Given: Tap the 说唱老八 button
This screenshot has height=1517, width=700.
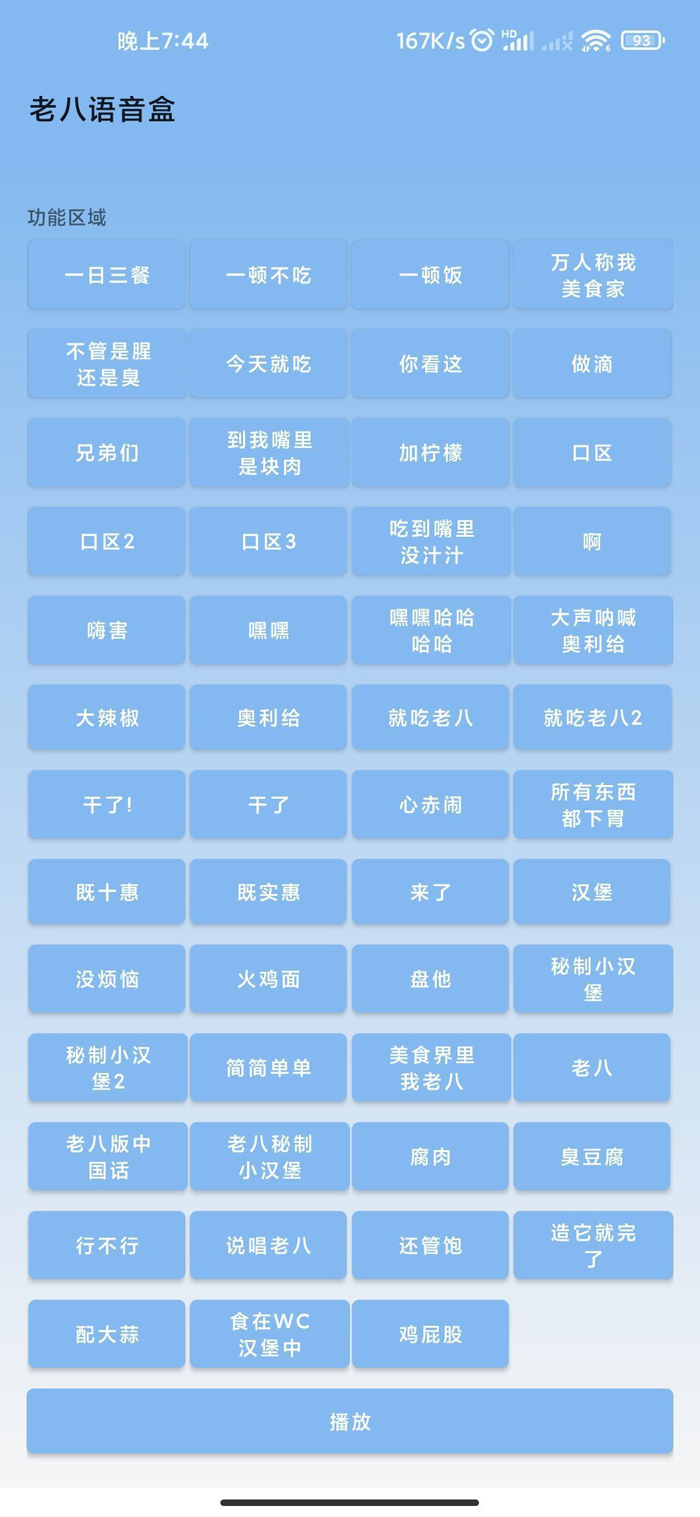Looking at the screenshot, I should 268,1245.
